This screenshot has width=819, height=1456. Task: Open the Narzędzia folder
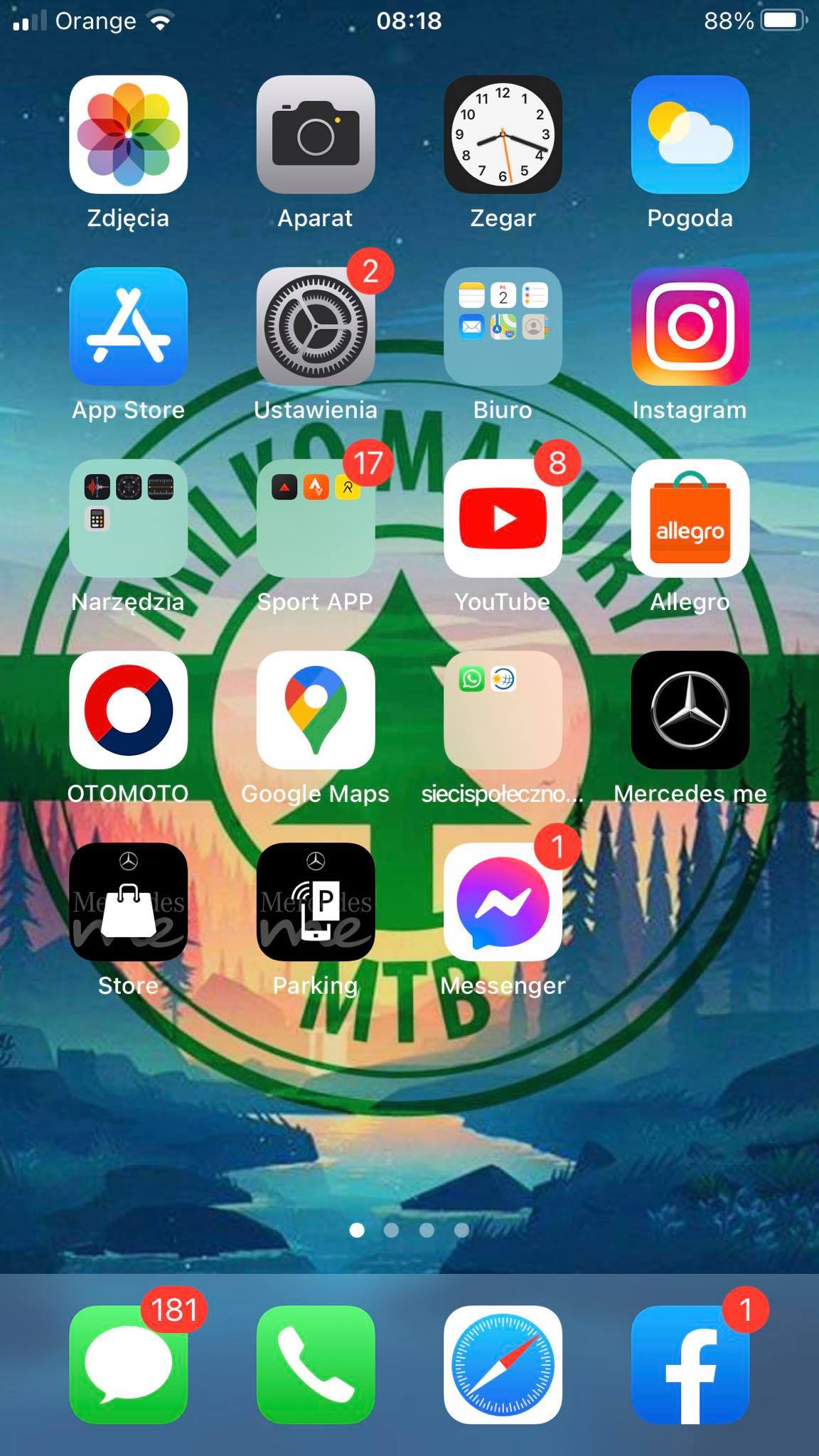point(128,518)
